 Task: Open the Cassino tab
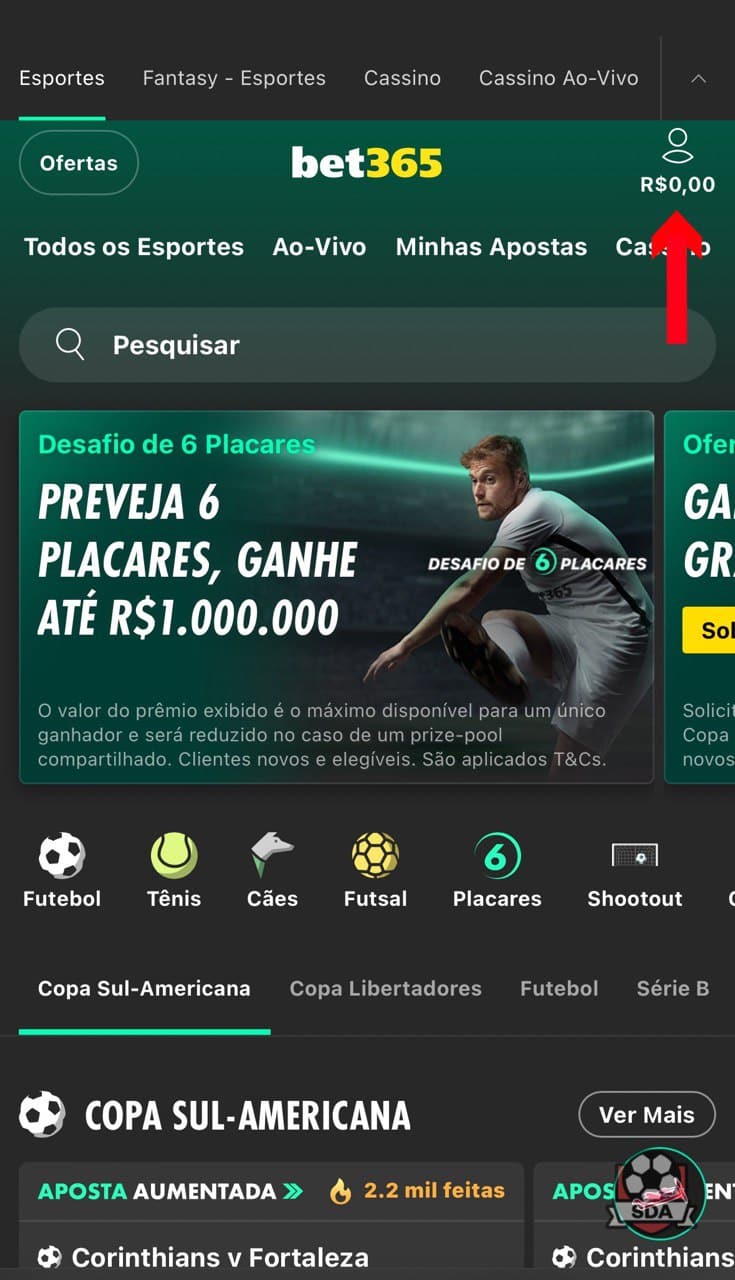402,78
